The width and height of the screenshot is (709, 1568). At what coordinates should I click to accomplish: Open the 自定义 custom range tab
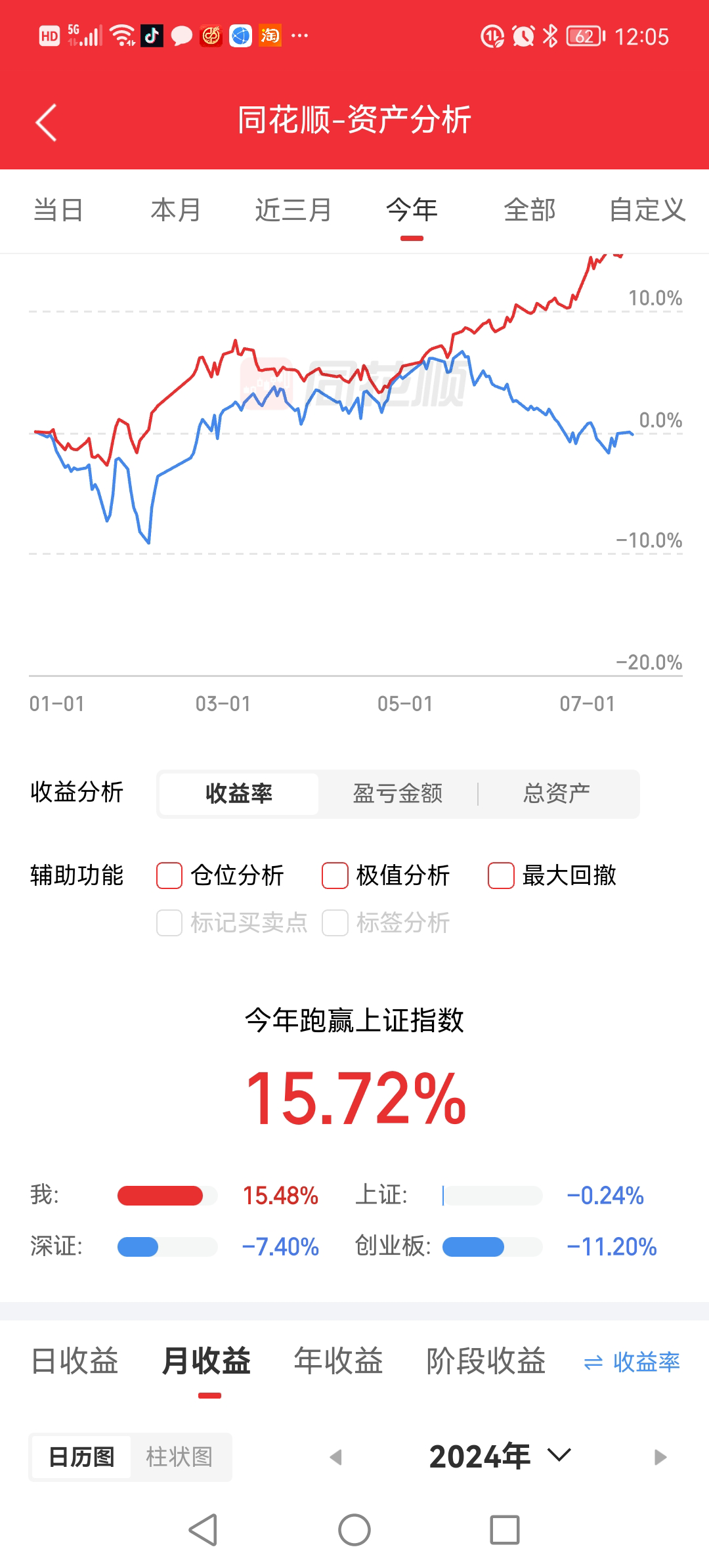pos(647,211)
